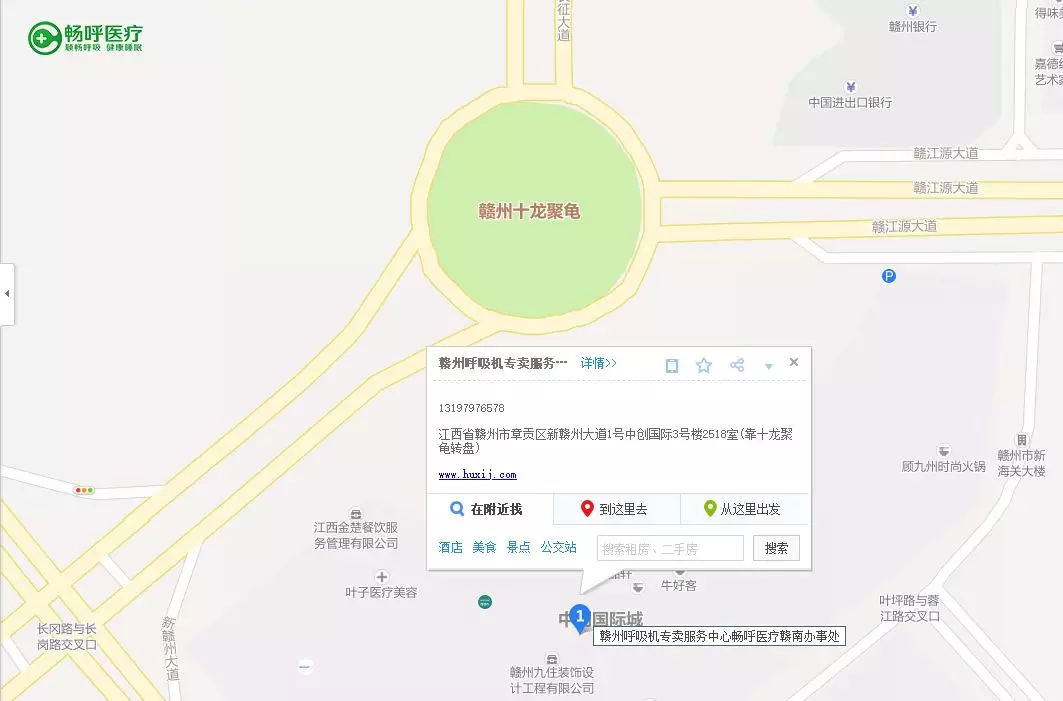Close the location info window

pos(794,362)
